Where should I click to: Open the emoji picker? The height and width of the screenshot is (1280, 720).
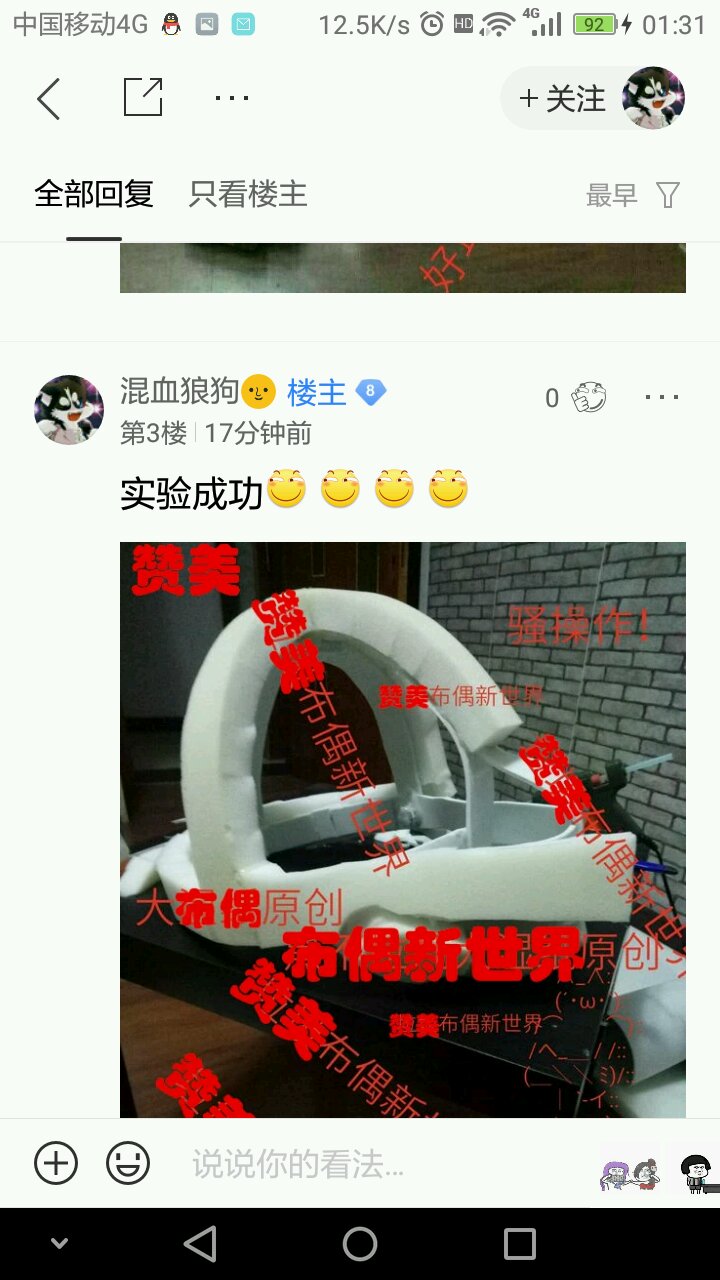[128, 1164]
